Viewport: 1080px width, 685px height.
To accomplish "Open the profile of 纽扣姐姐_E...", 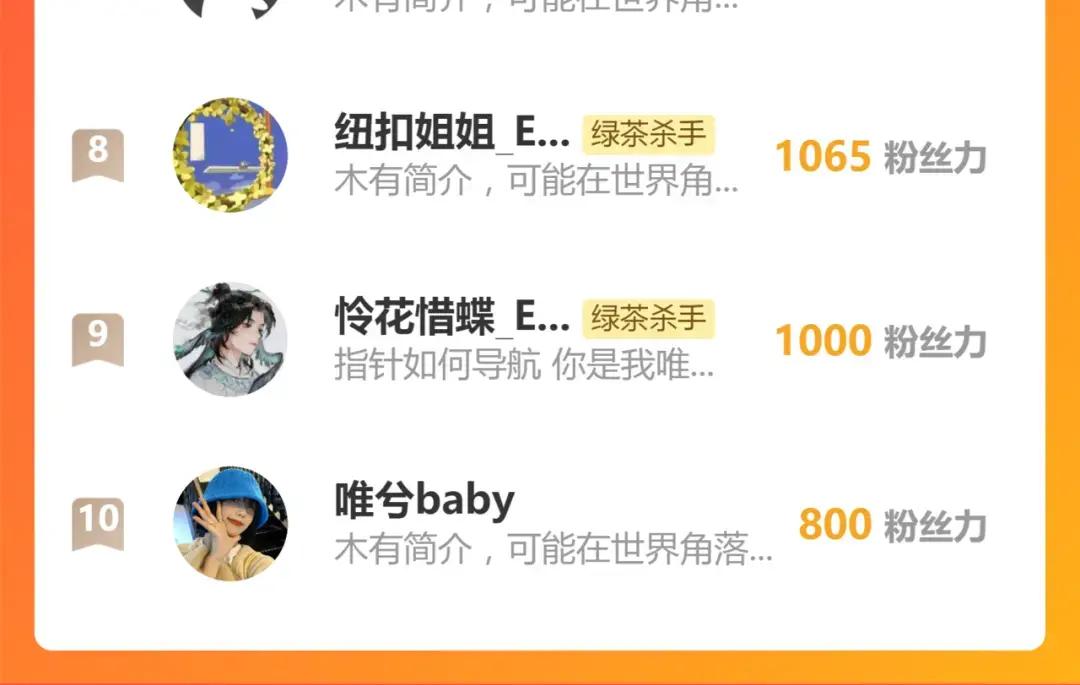I will [x=231, y=155].
